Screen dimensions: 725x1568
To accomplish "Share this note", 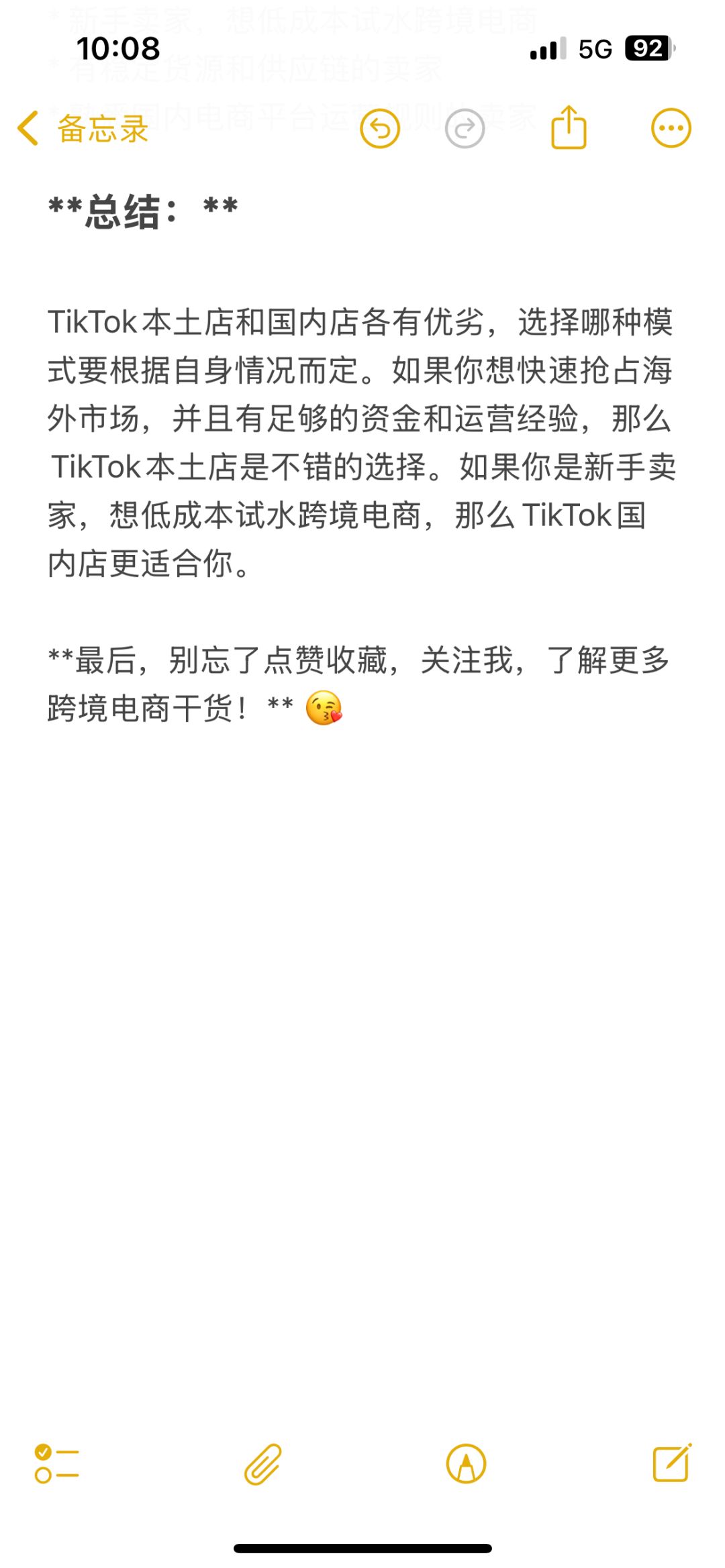I will [569, 127].
